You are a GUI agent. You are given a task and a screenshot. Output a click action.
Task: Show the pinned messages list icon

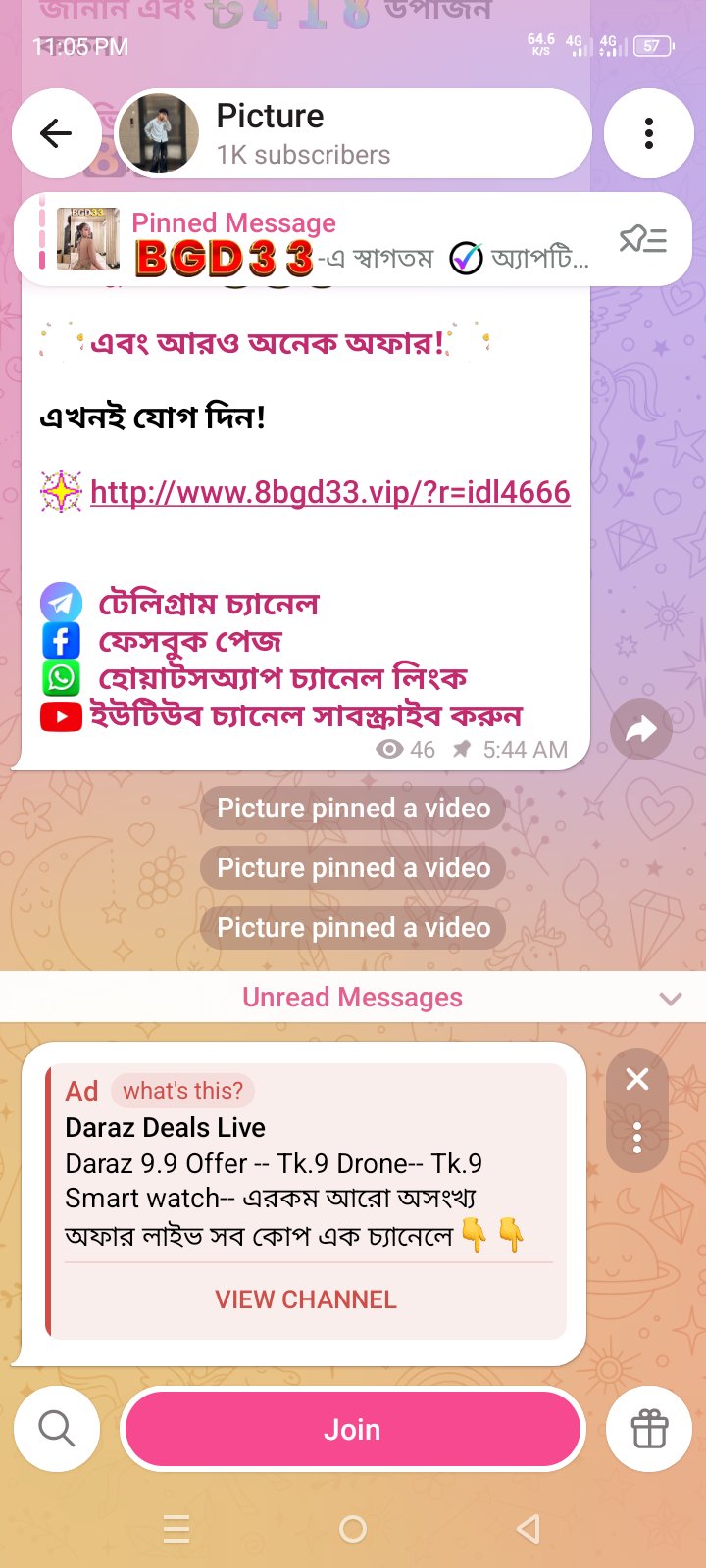(643, 239)
